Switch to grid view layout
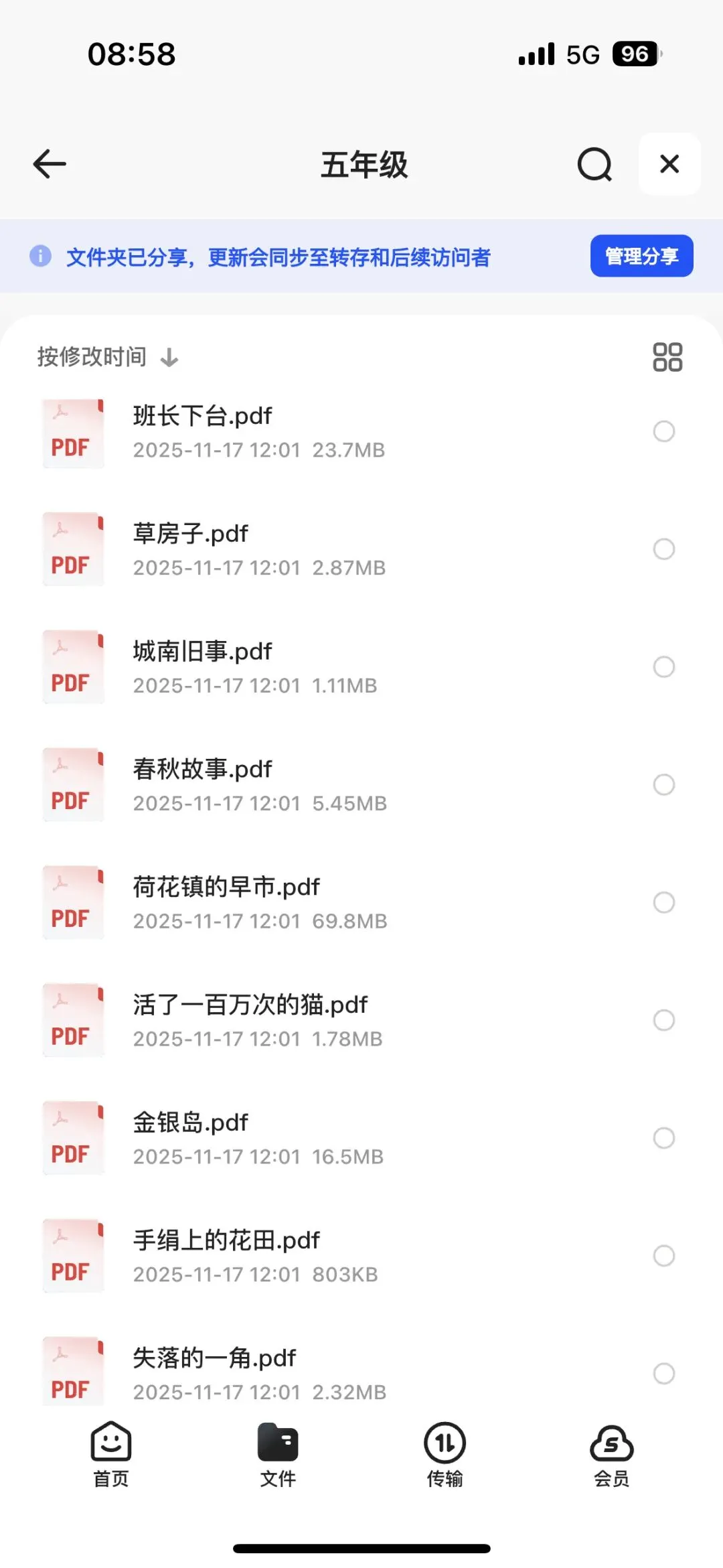 (x=667, y=357)
